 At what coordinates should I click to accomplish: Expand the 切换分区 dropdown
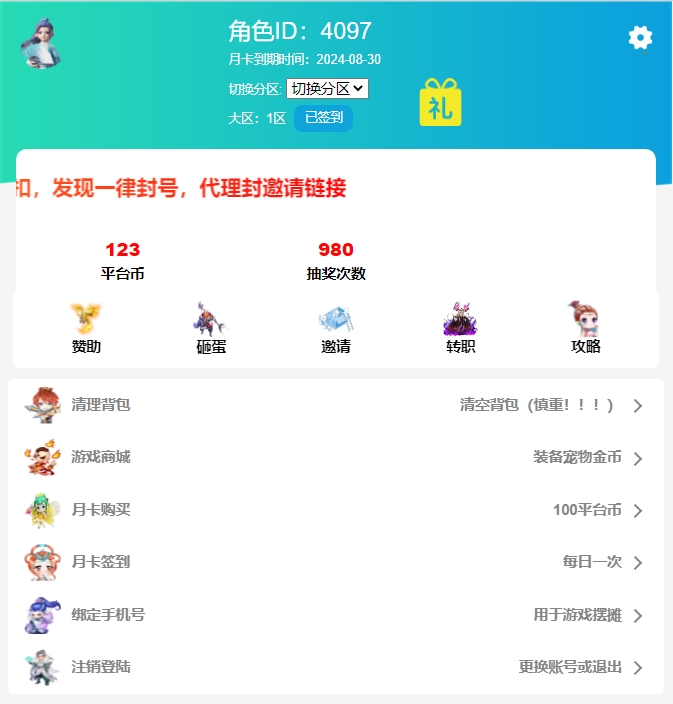tap(327, 89)
